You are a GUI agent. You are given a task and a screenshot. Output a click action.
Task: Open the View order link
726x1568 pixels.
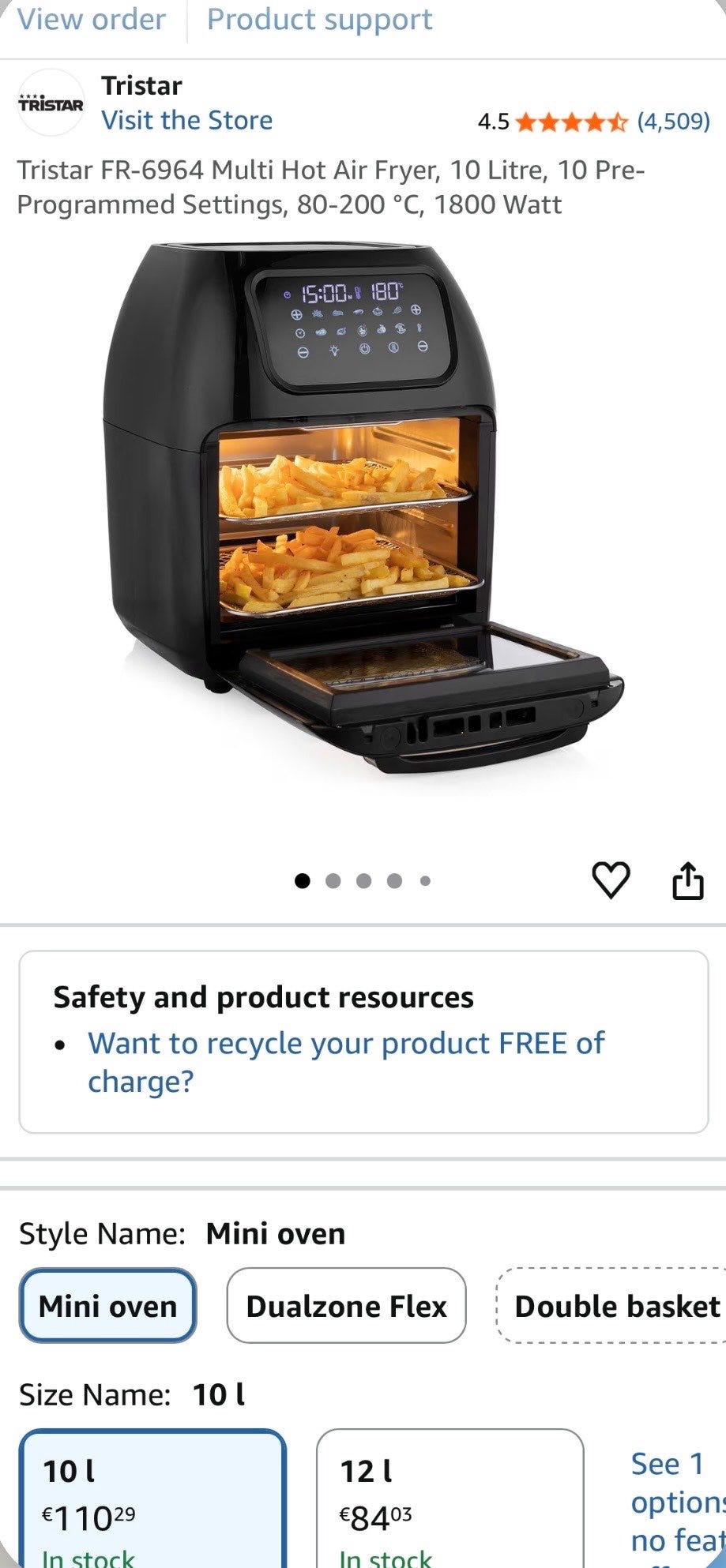click(92, 19)
